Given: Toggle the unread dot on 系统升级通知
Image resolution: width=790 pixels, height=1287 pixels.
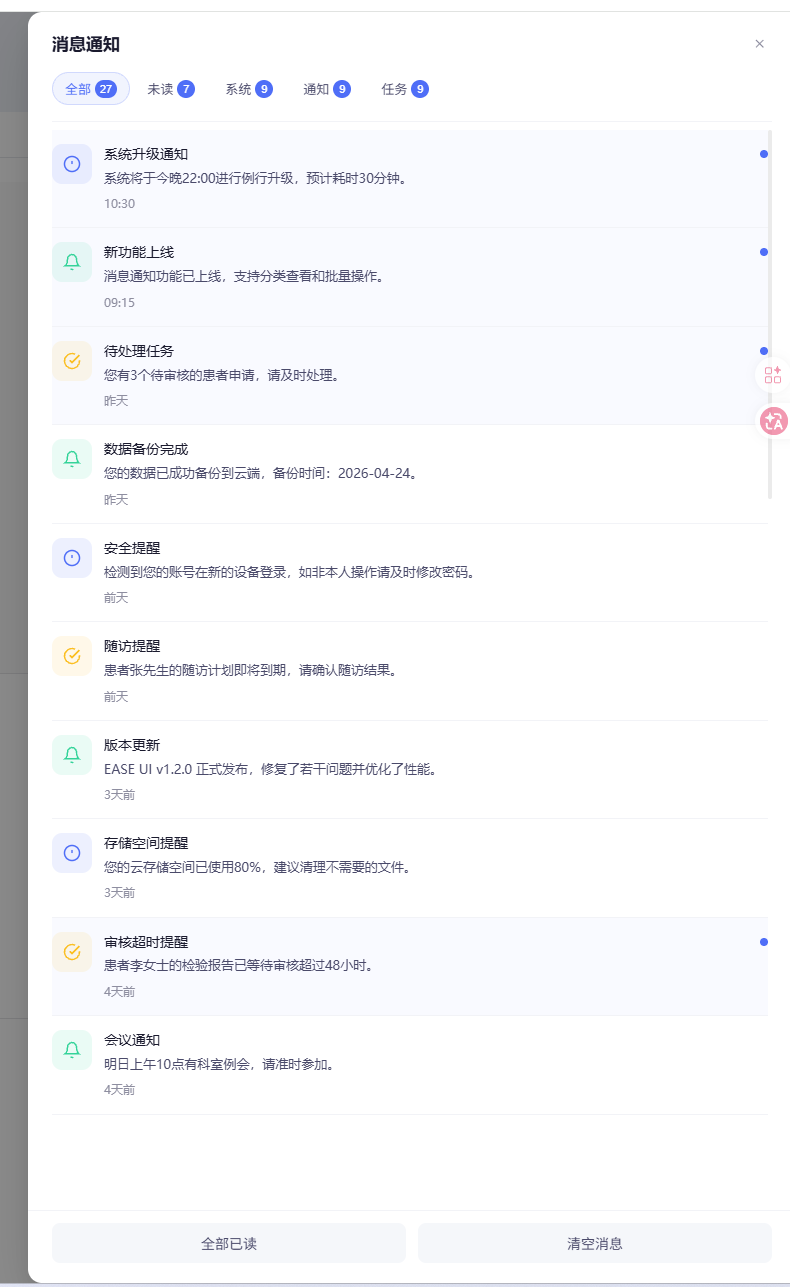Looking at the screenshot, I should click(764, 154).
